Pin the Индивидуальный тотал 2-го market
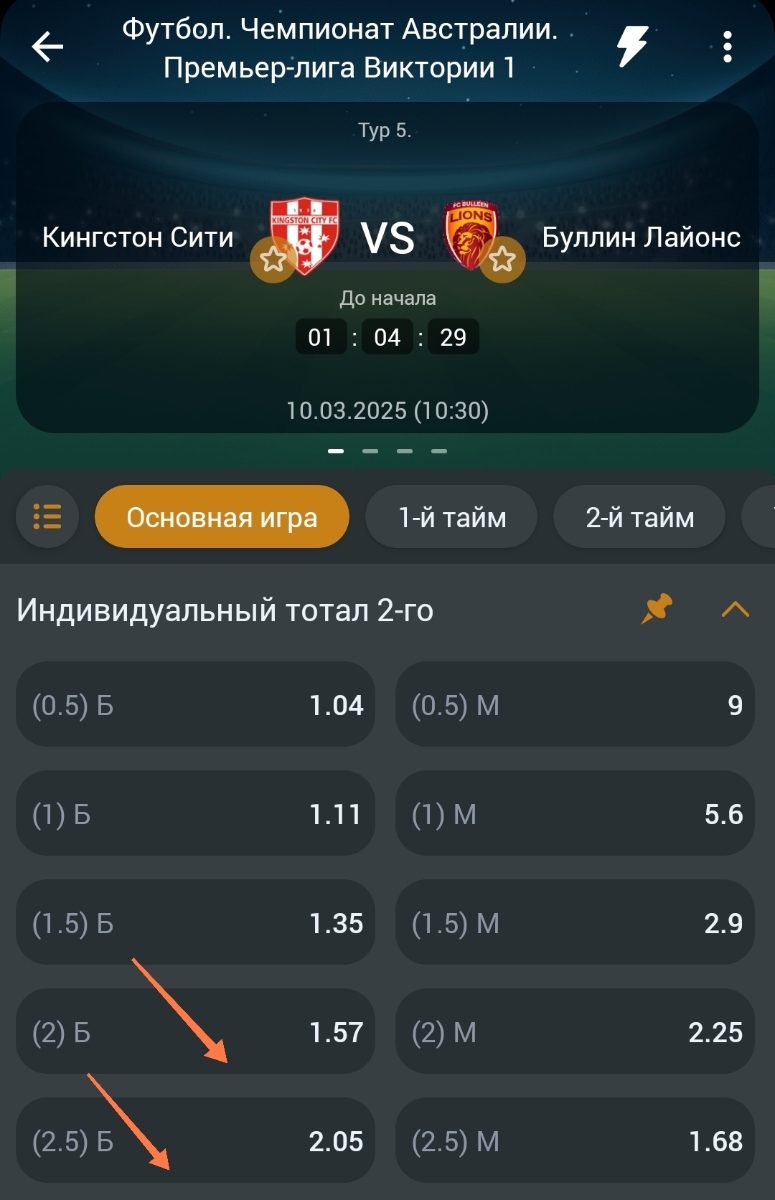775x1200 pixels. click(x=657, y=609)
